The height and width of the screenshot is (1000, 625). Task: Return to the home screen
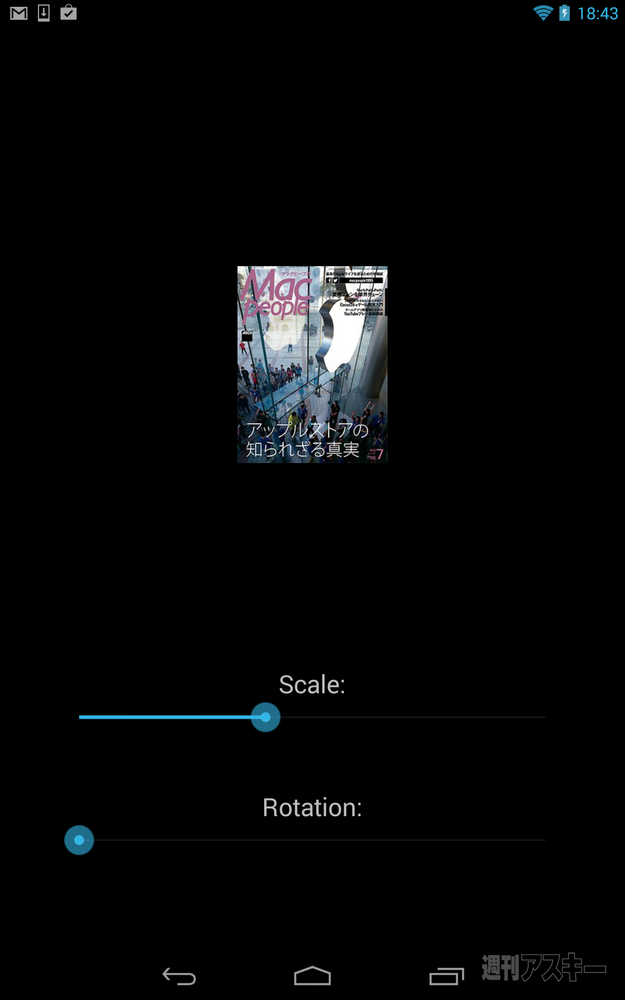(x=312, y=976)
